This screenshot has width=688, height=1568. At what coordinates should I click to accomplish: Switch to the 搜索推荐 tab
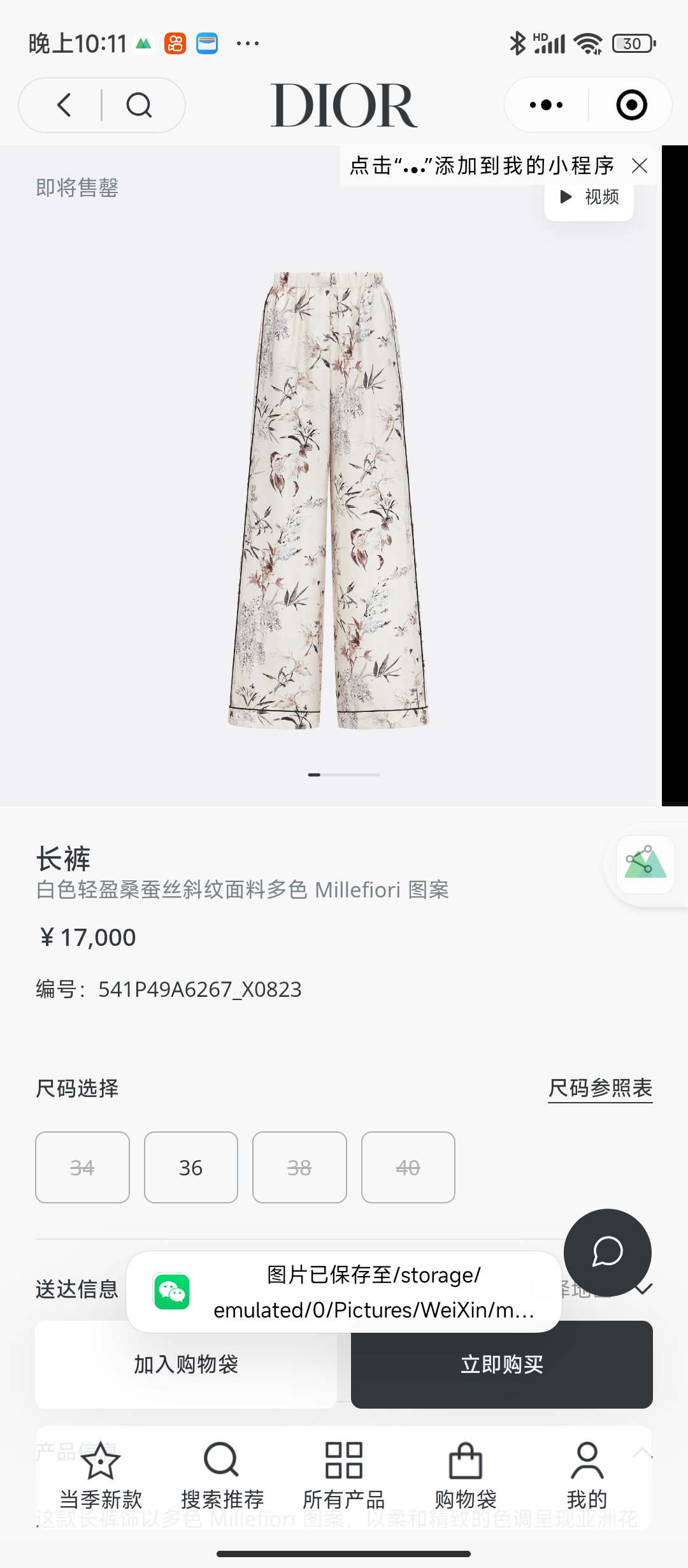pos(222,1475)
